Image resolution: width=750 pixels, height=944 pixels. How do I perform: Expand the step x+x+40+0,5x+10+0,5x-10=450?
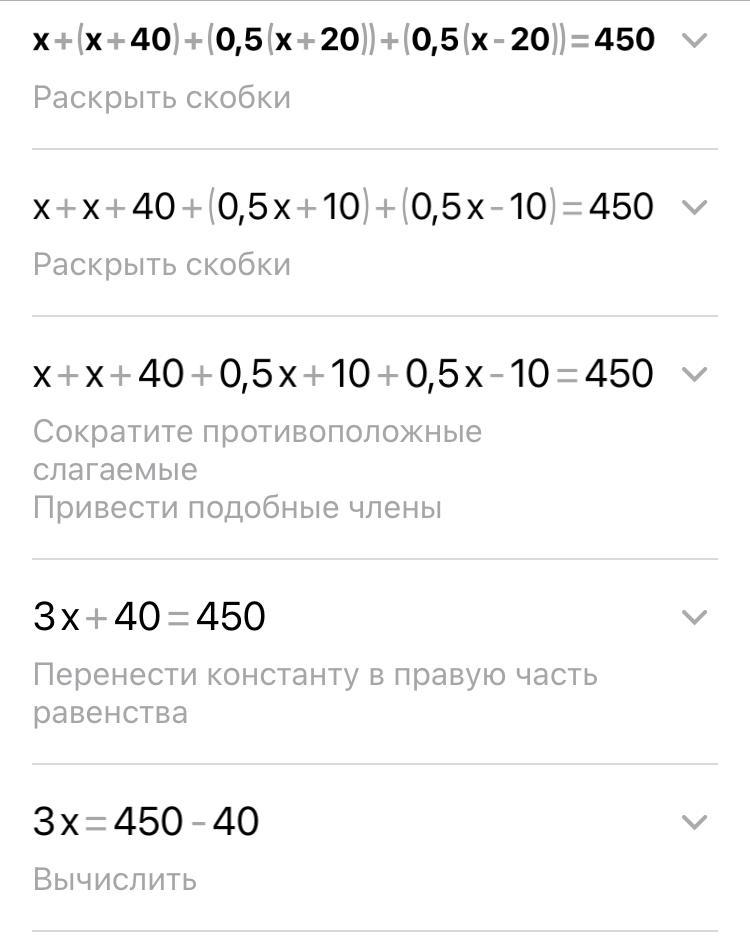click(x=693, y=374)
